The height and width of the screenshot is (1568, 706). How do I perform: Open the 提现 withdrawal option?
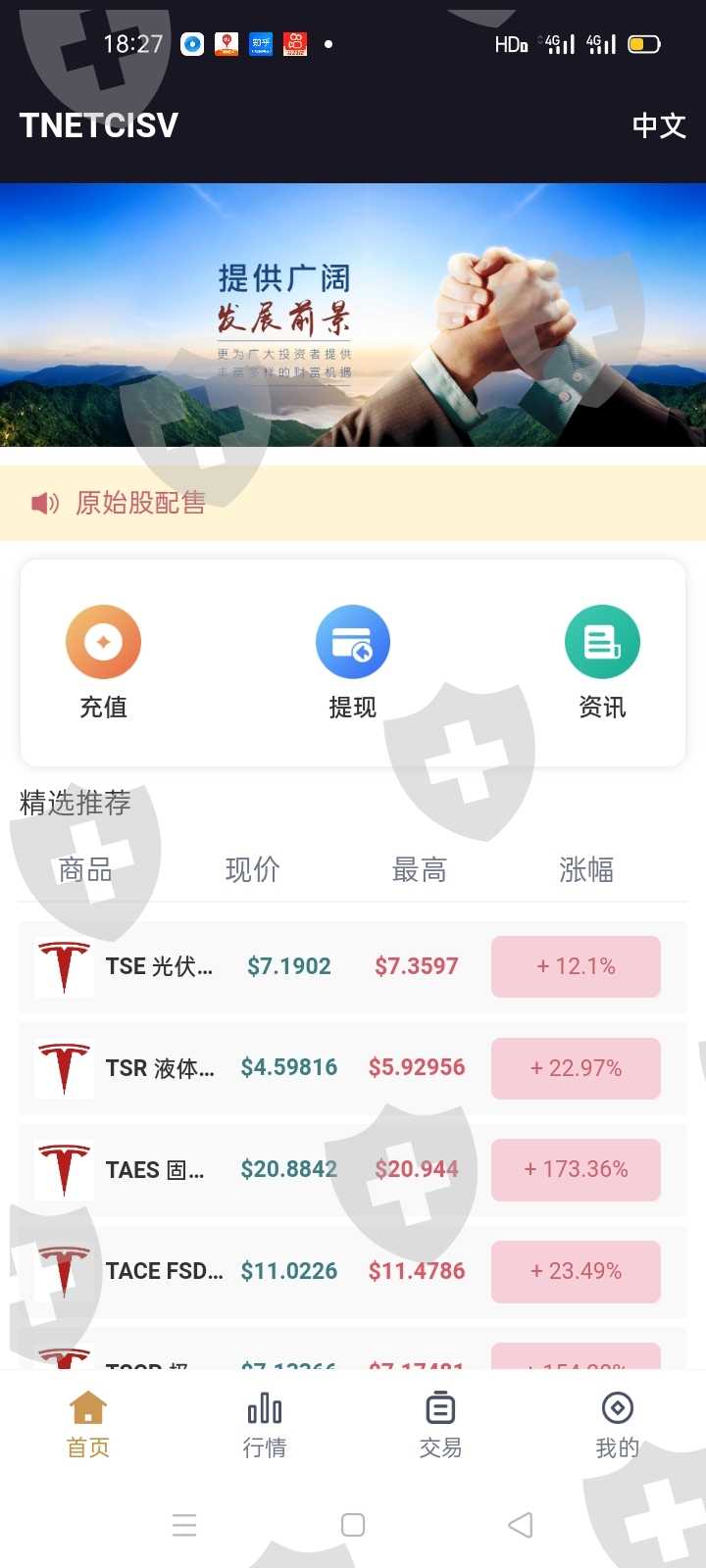(x=352, y=663)
